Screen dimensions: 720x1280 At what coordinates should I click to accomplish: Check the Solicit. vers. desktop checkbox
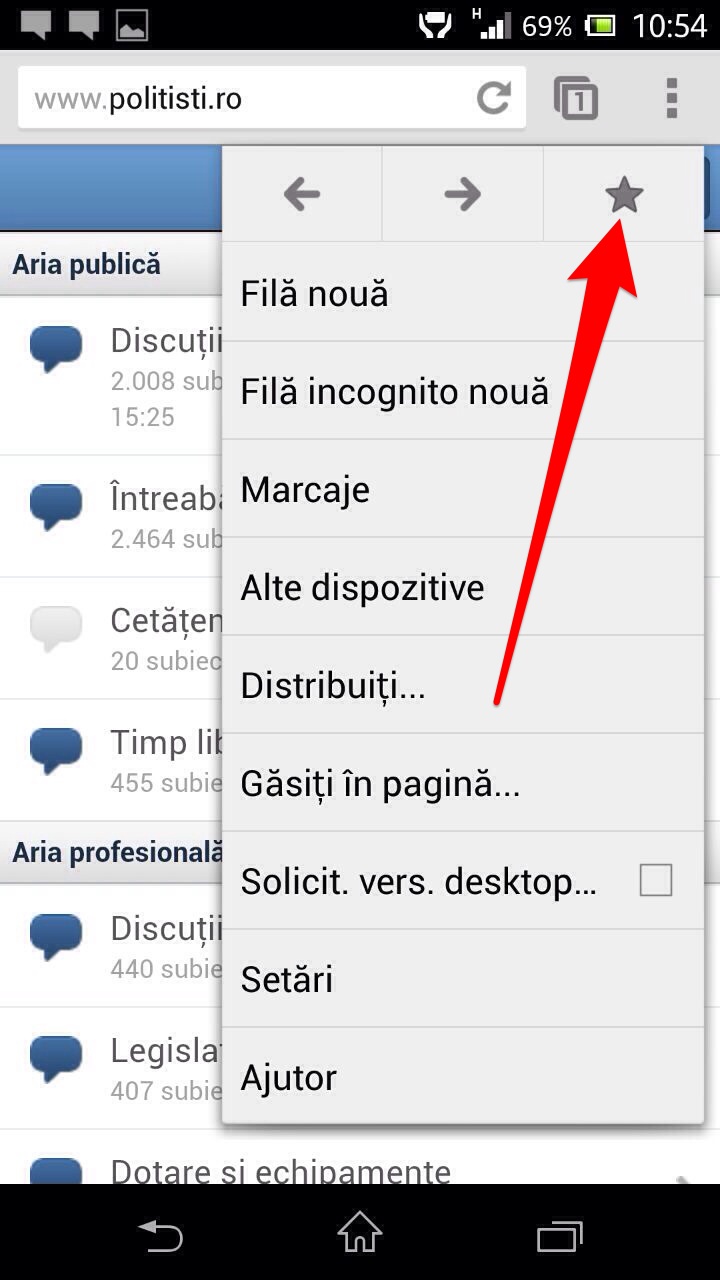pyautogui.click(x=656, y=881)
